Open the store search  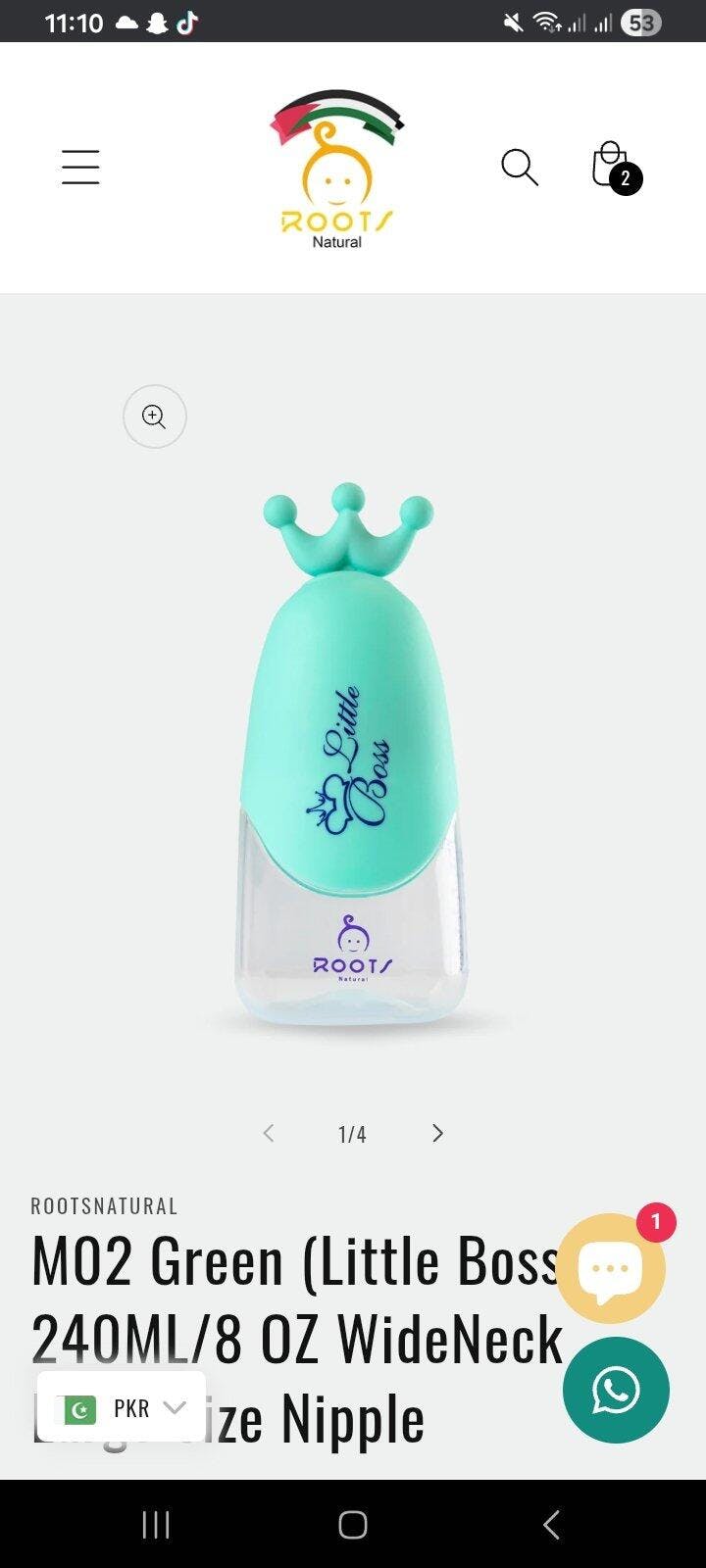pos(519,167)
